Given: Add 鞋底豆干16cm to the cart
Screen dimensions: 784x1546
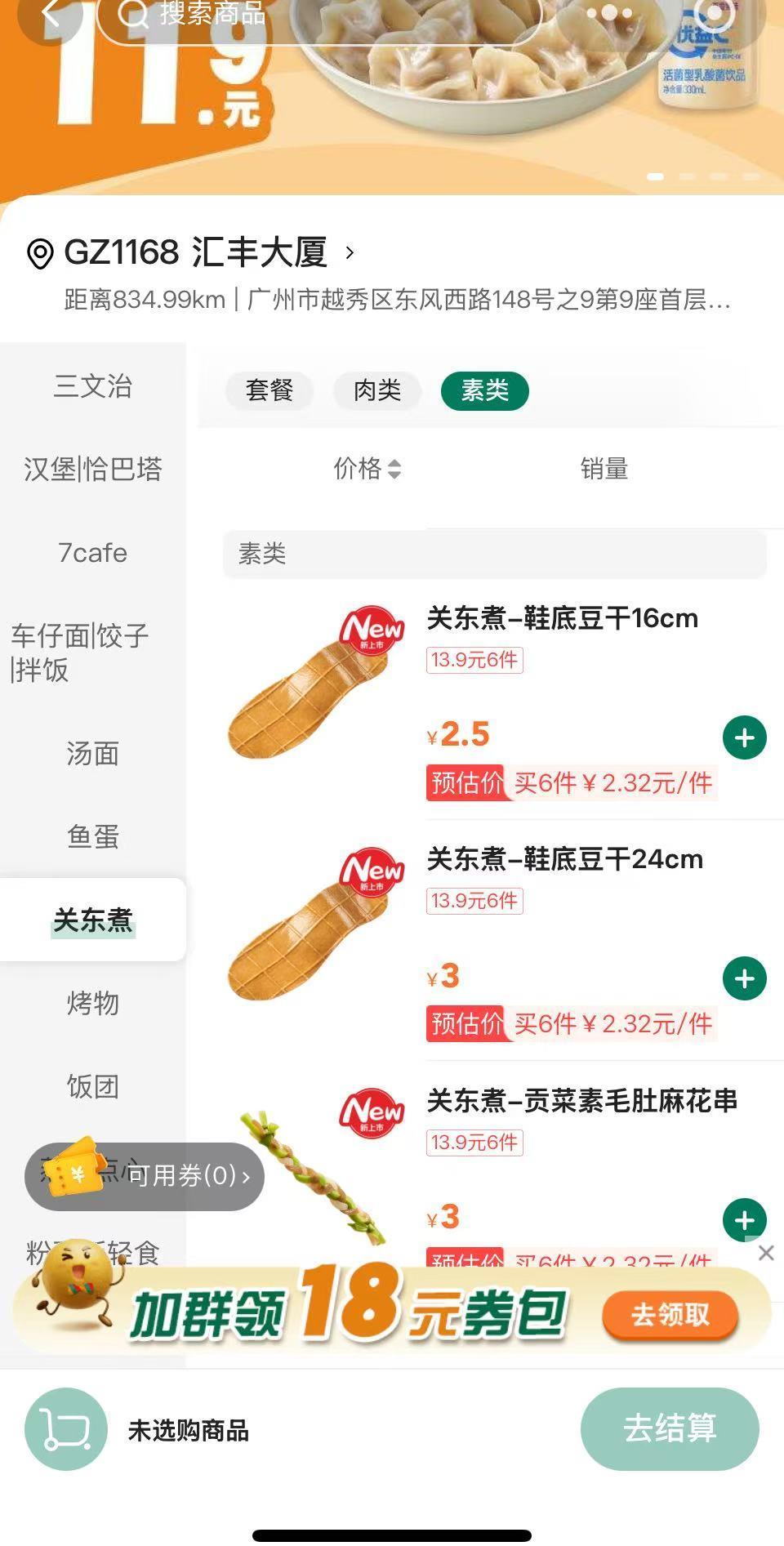Looking at the screenshot, I should coord(744,738).
